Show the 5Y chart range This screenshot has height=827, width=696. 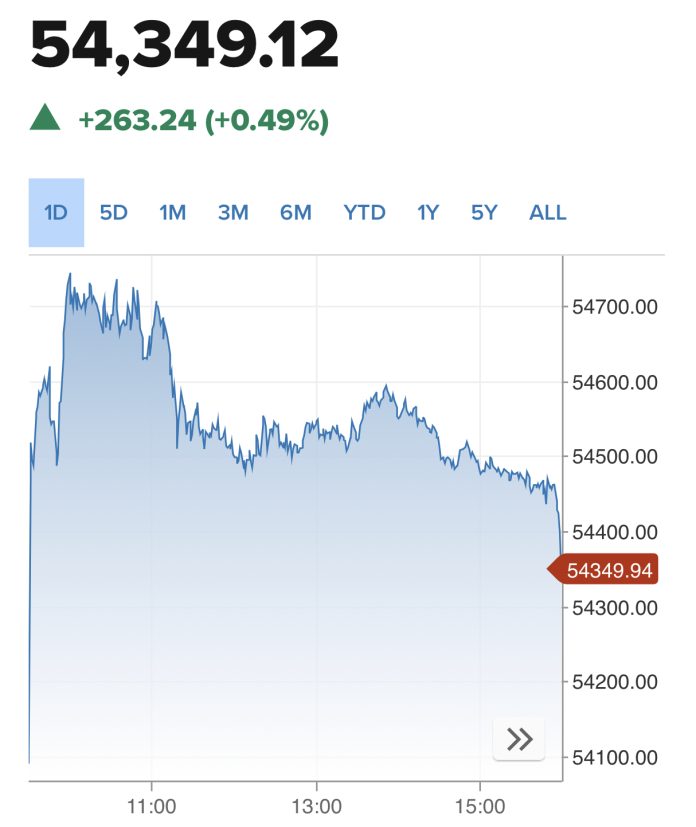(x=484, y=213)
